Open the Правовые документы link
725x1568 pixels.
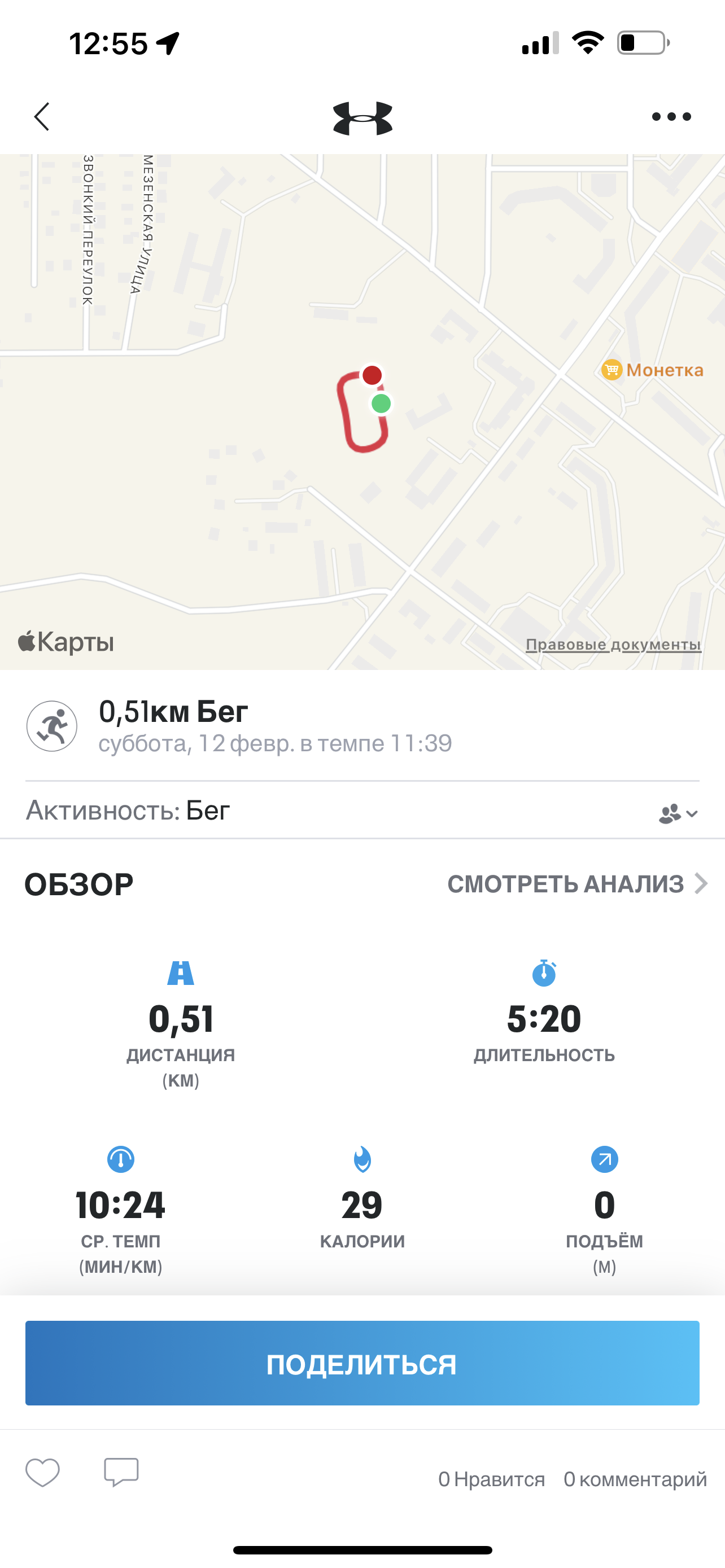613,644
